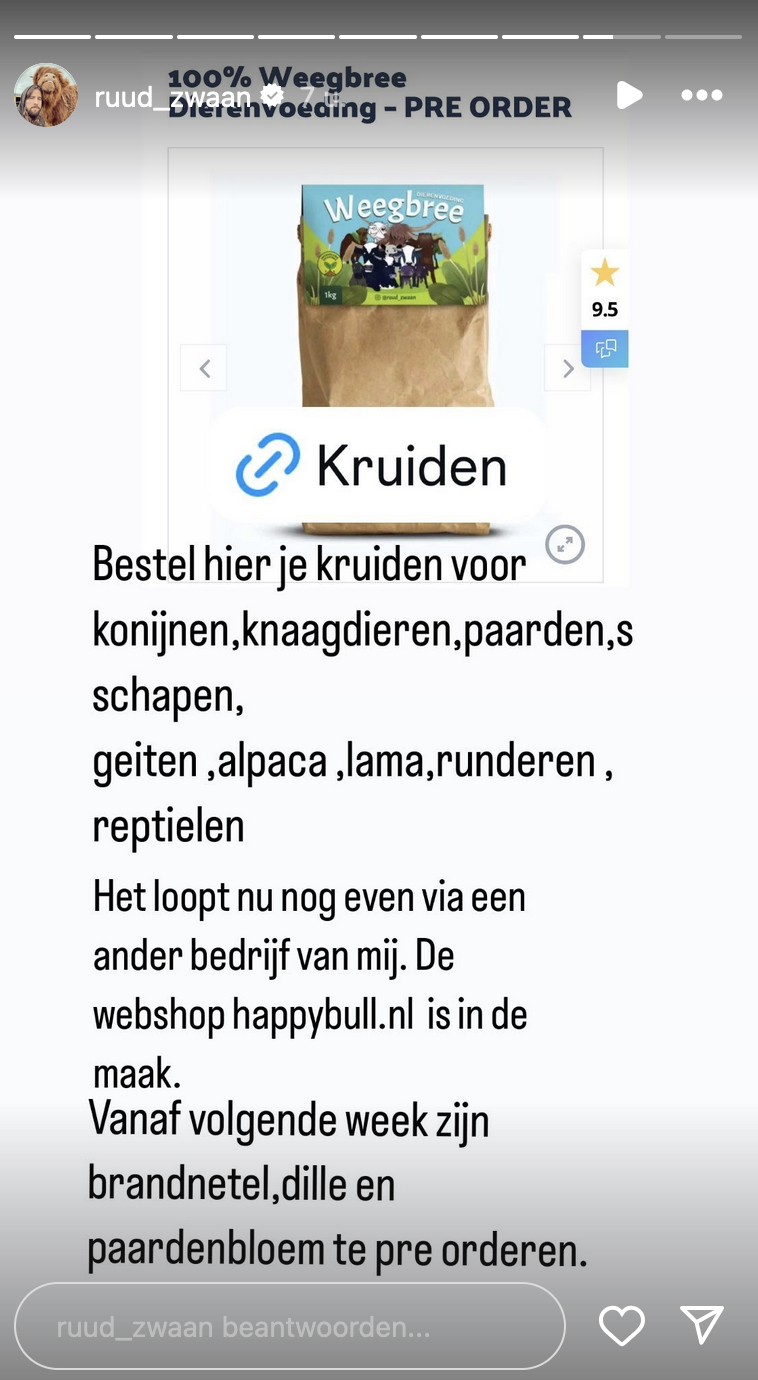Like this story with the heart
The width and height of the screenshot is (758, 1380).
point(621,1326)
